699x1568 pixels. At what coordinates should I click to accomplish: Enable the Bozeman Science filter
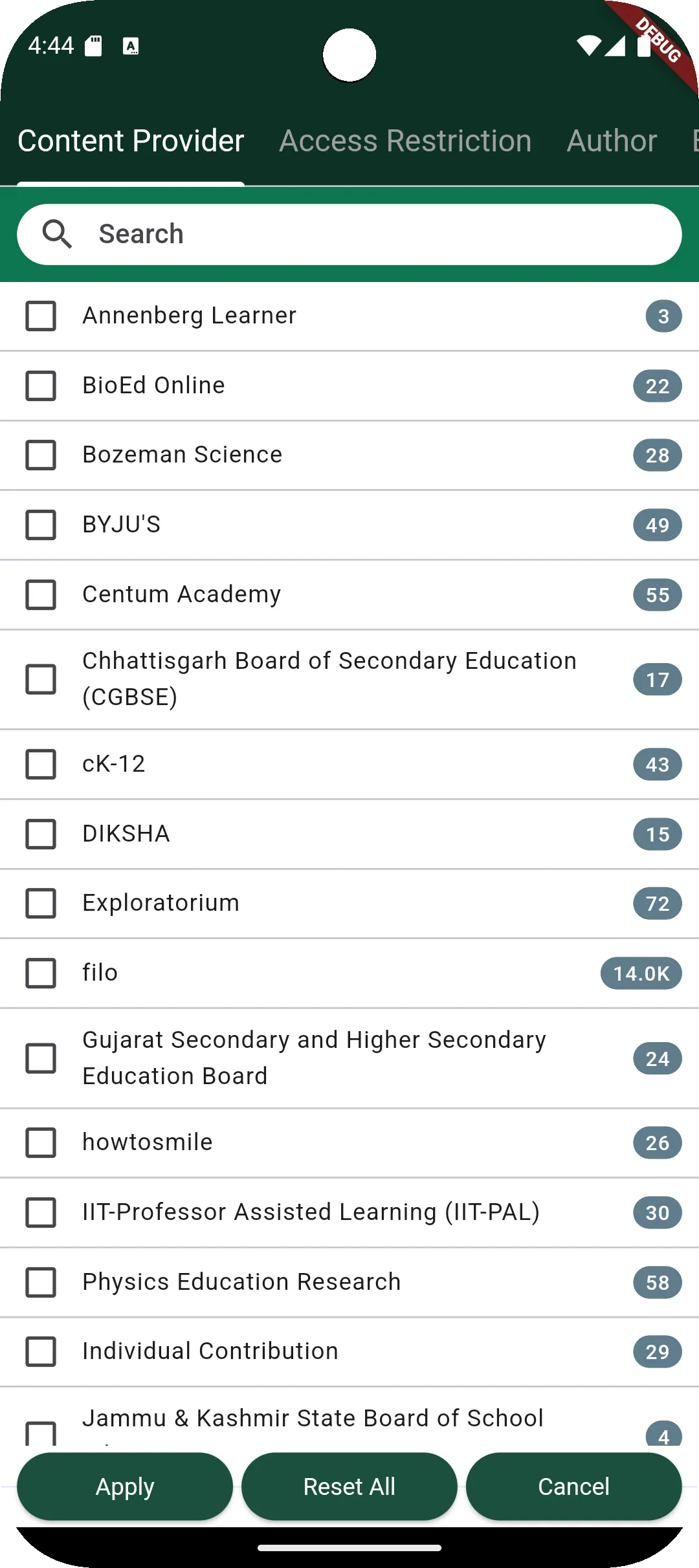coord(41,455)
